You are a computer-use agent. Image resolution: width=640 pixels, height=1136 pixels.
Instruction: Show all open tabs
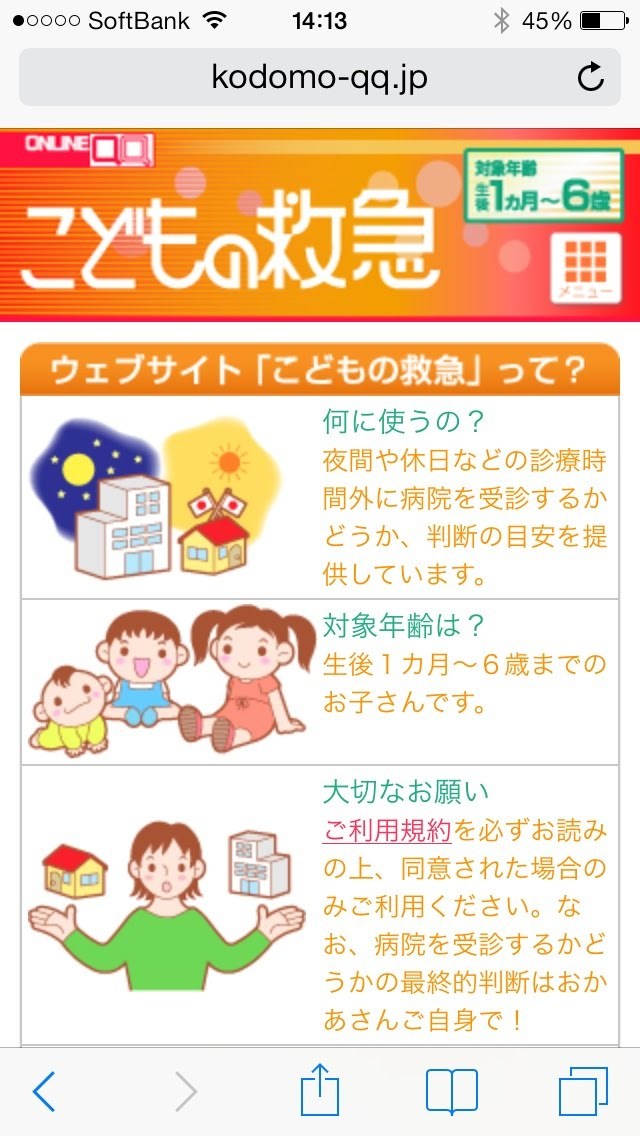point(582,1092)
